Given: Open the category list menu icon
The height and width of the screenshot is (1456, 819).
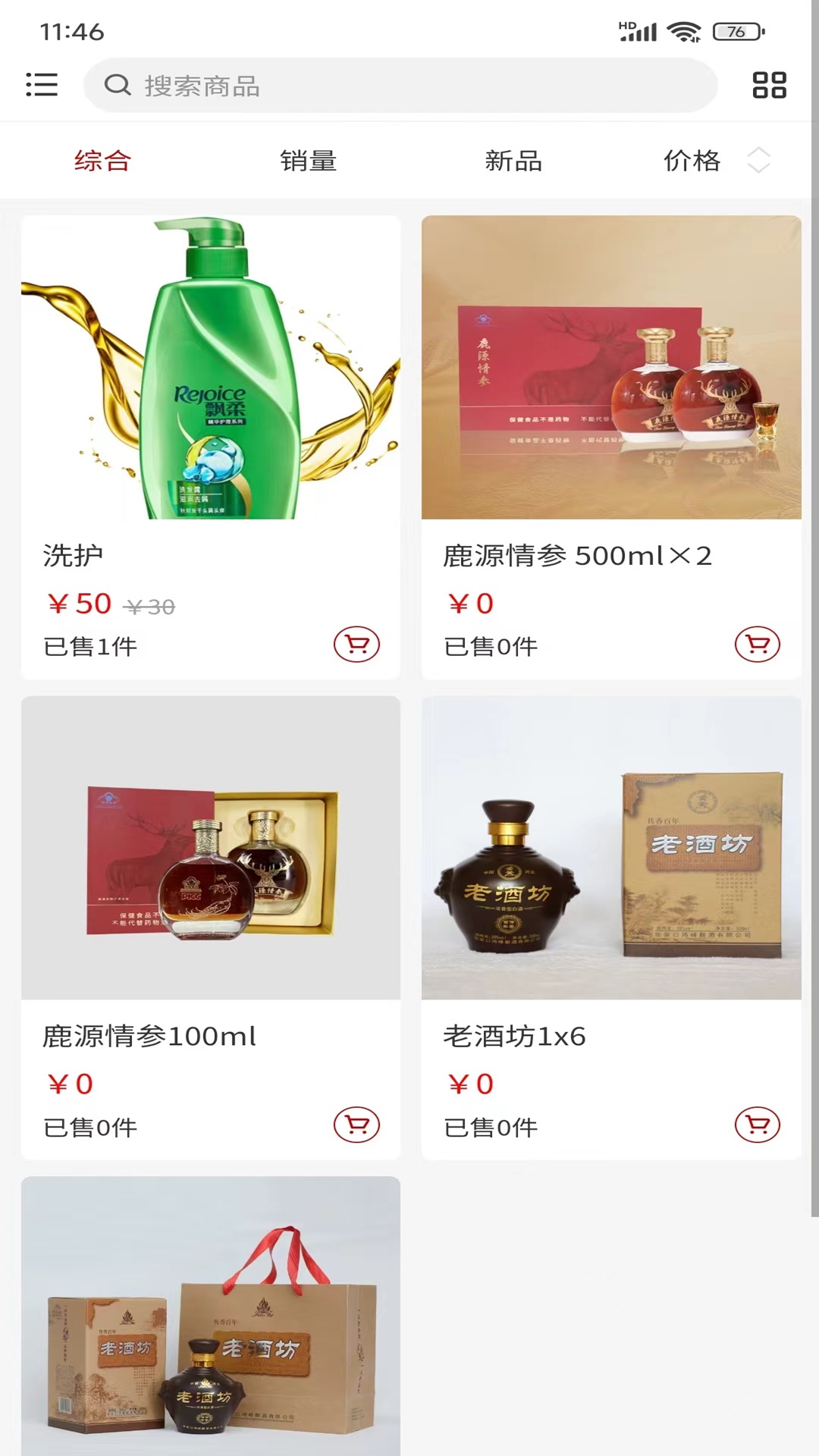Looking at the screenshot, I should [x=42, y=84].
